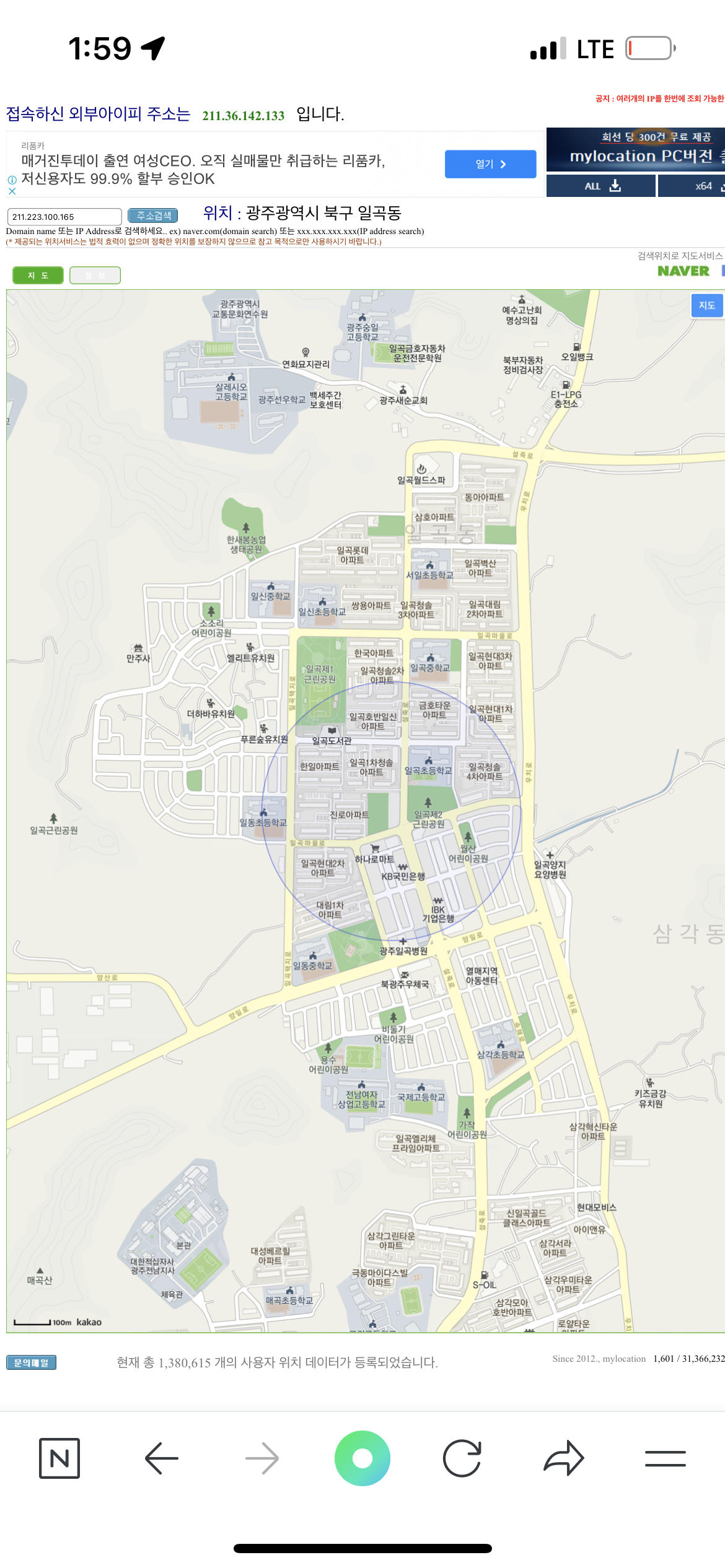725x1568 pixels.
Task: Tap the 주소검색 address search button
Action: (152, 216)
